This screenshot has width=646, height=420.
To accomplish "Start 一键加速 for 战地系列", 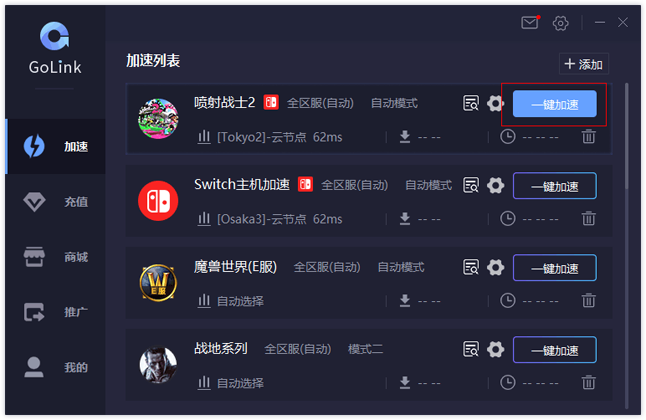I will [x=554, y=350].
